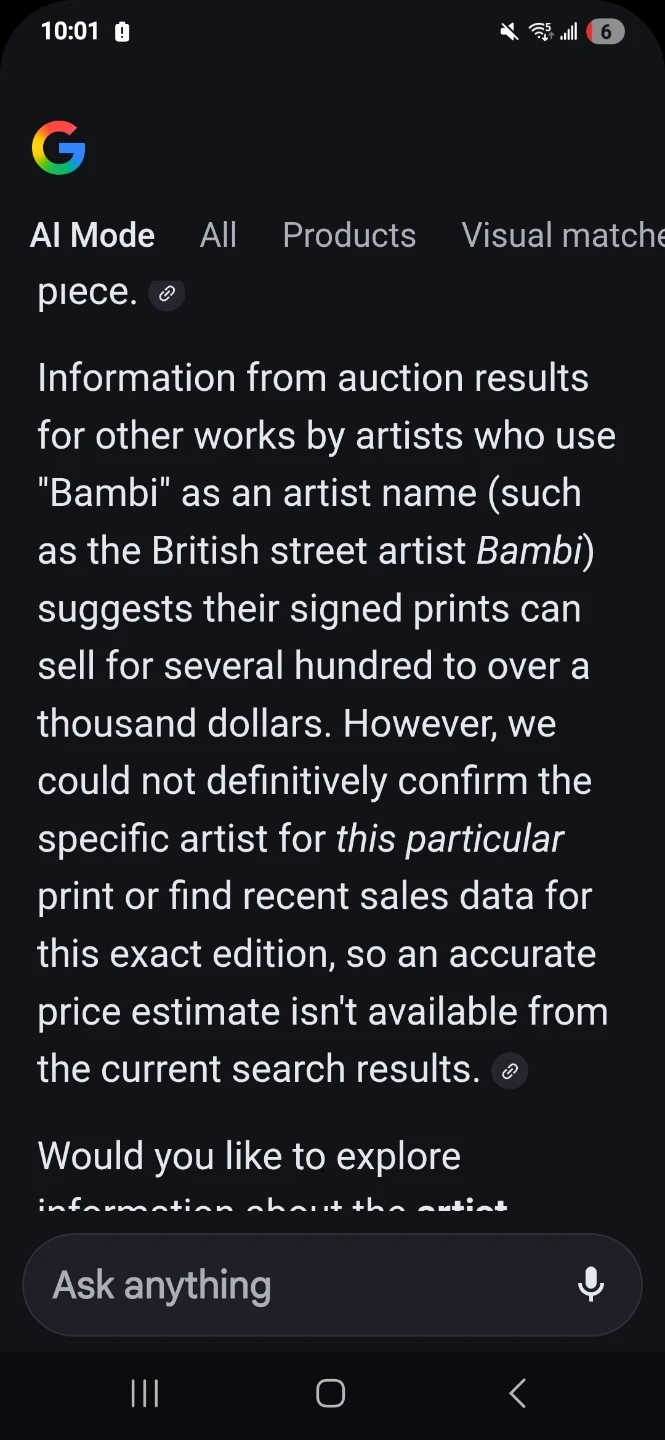Switch to the Visual matches tab
665x1440 pixels.
562,235
